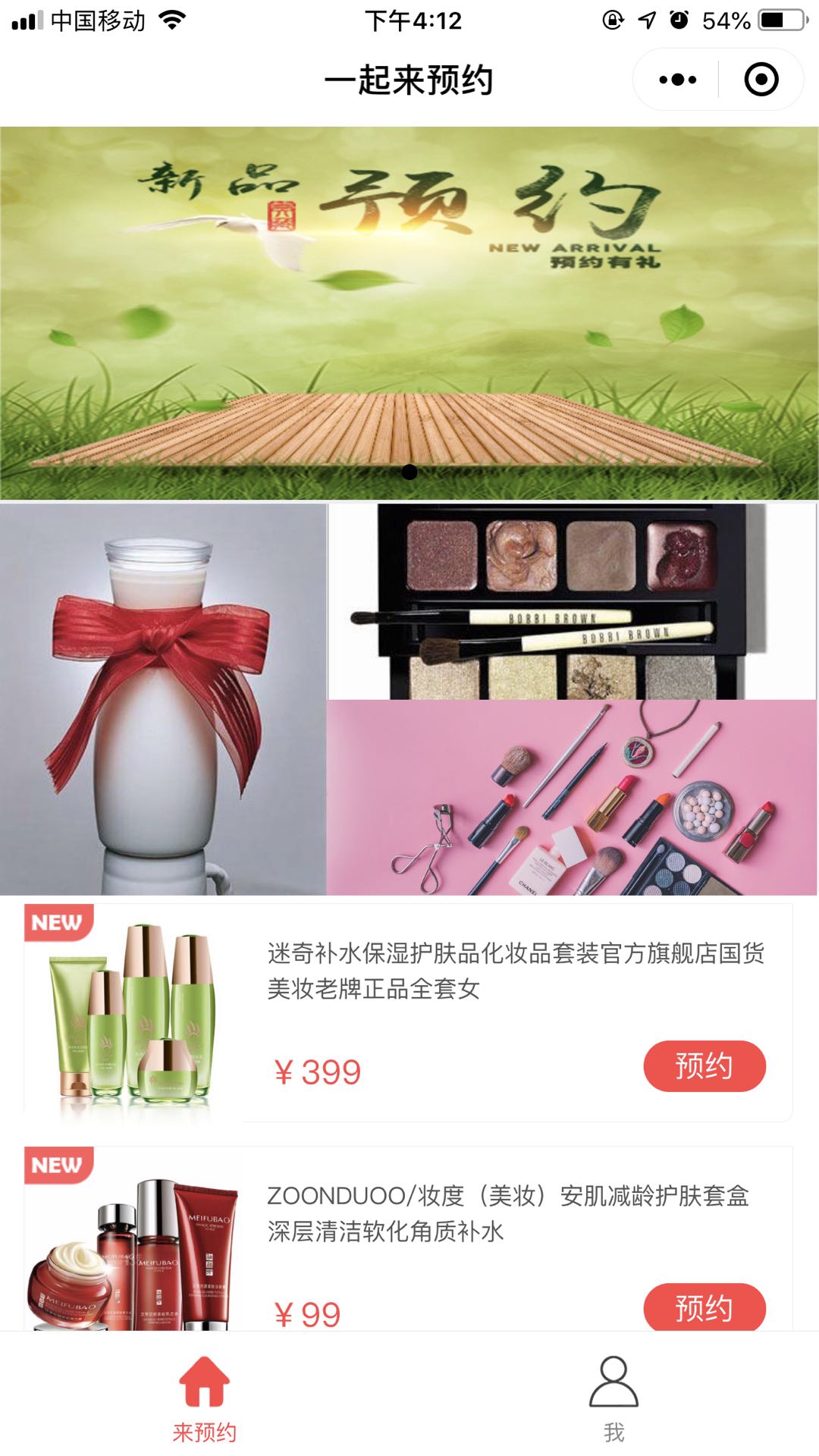Screen dimensions: 819x1456
Task: Switch to the 来预约 home tab
Action: (x=205, y=1398)
